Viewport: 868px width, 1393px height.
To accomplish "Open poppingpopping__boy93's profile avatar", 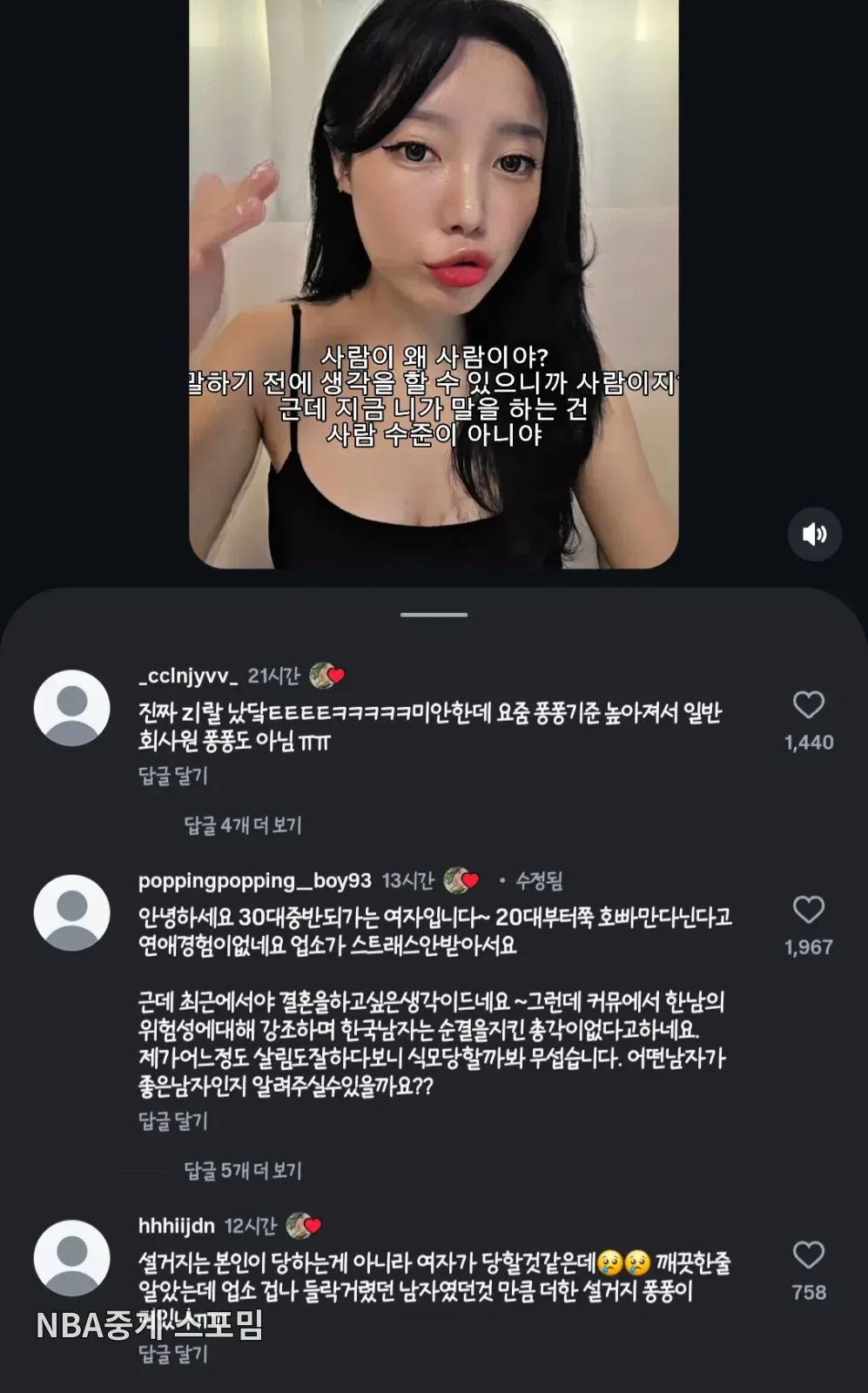I will pos(71,913).
